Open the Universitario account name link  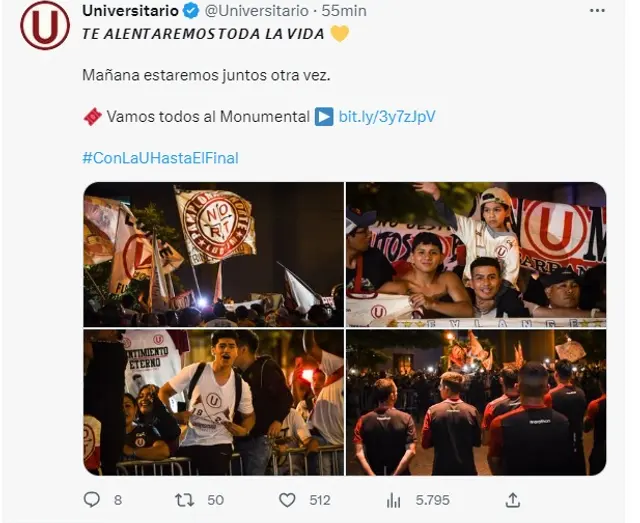pyautogui.click(x=129, y=11)
